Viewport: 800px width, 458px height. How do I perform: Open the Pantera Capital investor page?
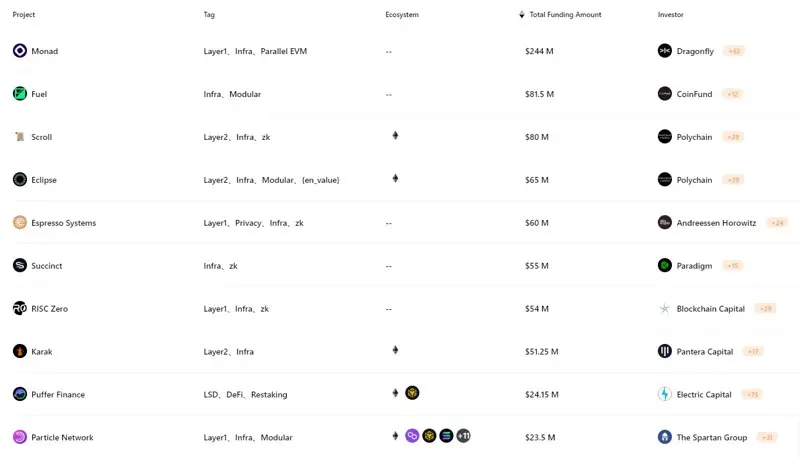pyautogui.click(x=705, y=352)
